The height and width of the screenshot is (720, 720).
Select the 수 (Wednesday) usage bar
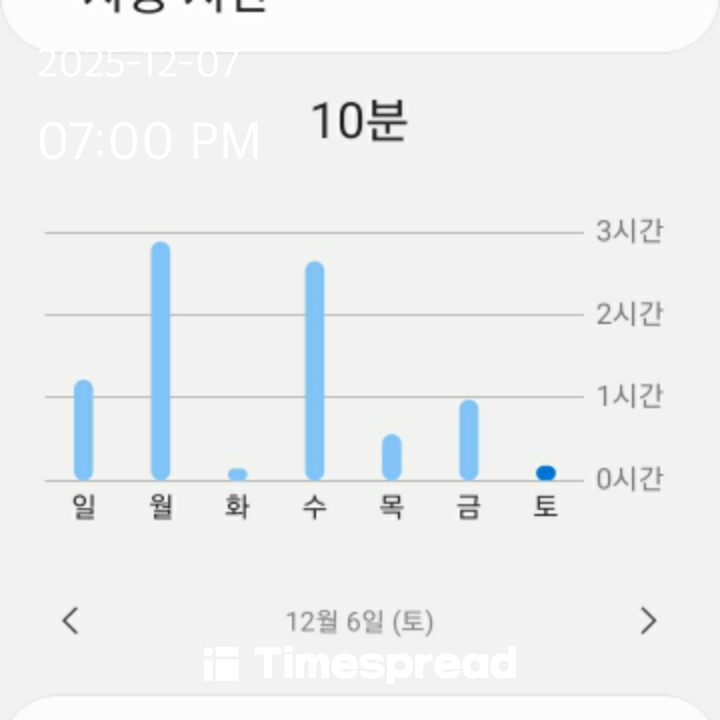[314, 371]
